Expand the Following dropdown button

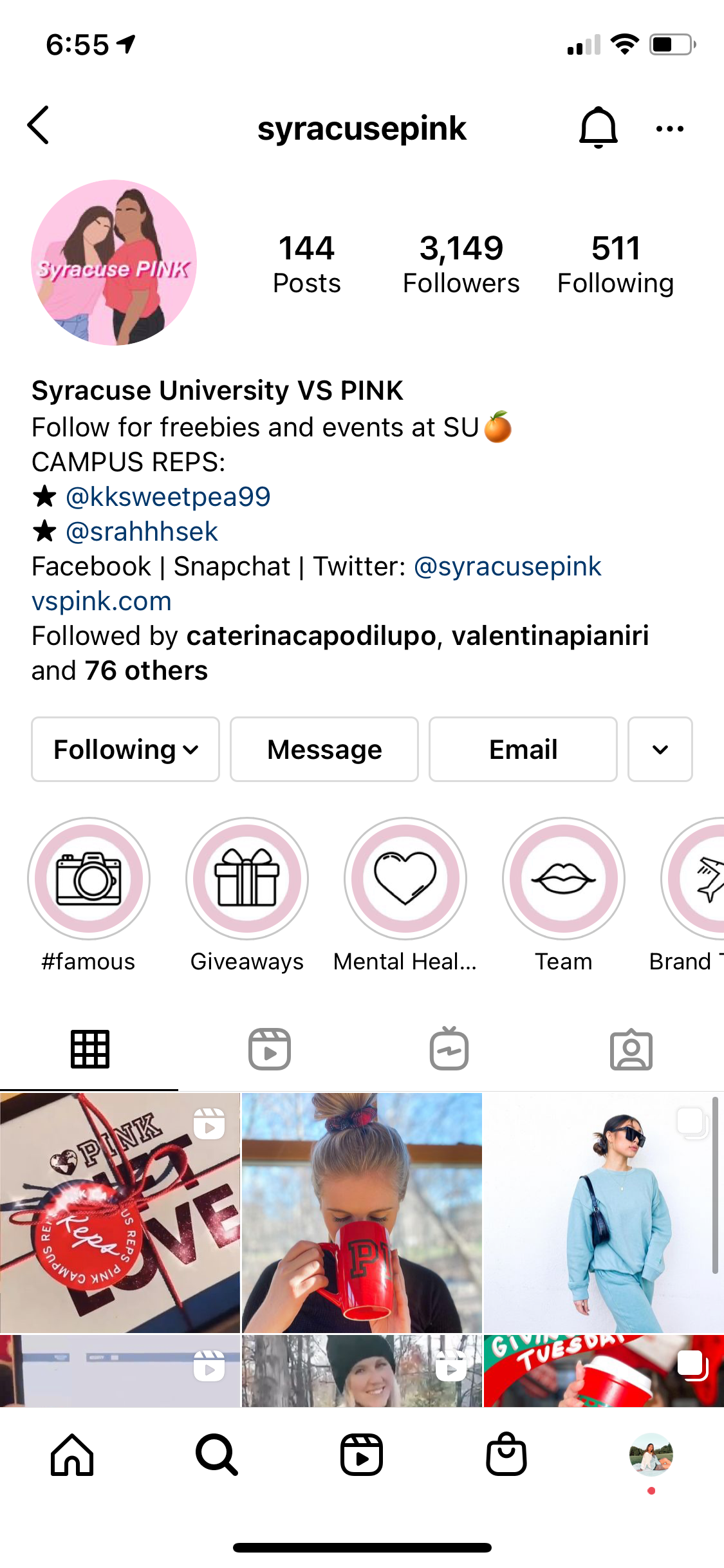pyautogui.click(x=125, y=749)
